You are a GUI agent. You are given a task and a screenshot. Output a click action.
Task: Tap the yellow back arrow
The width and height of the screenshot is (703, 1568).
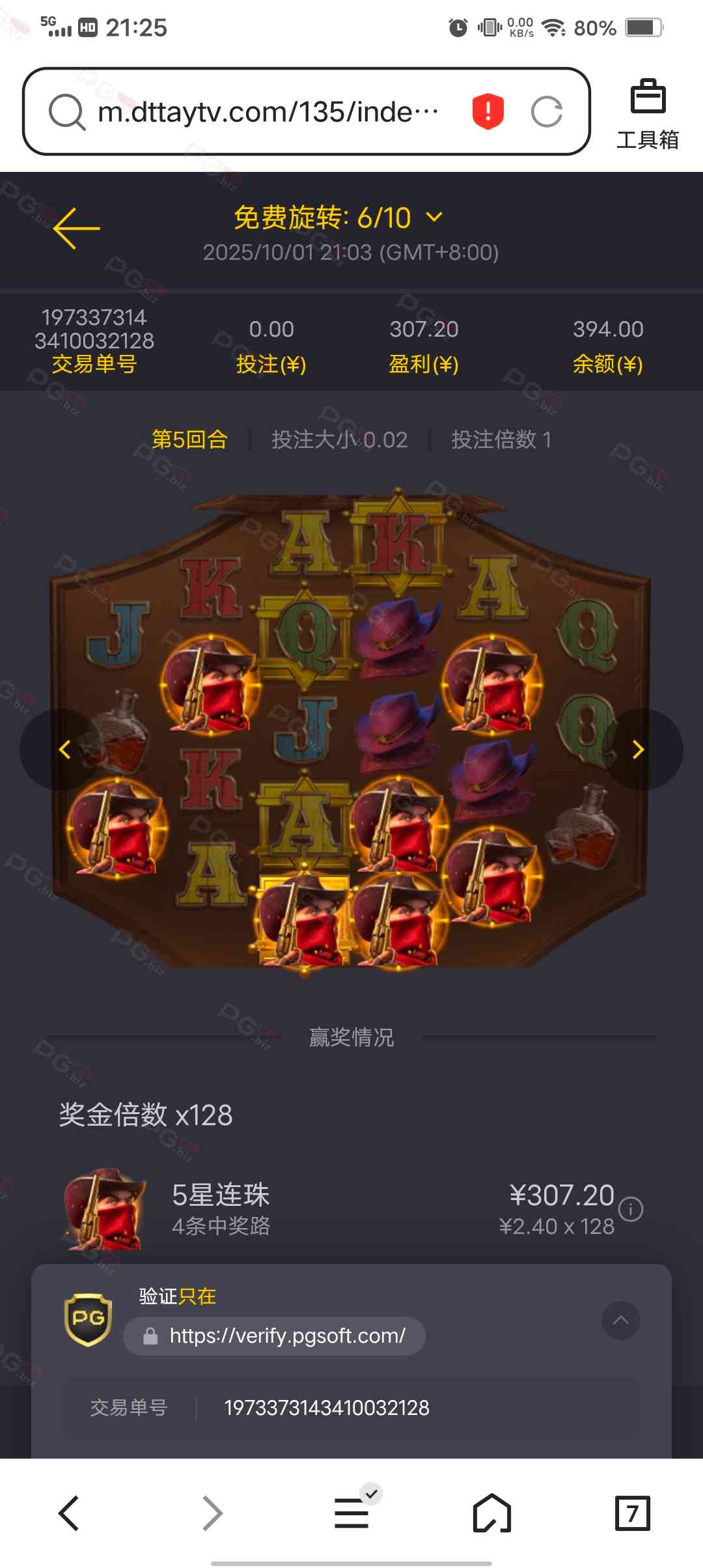click(76, 229)
